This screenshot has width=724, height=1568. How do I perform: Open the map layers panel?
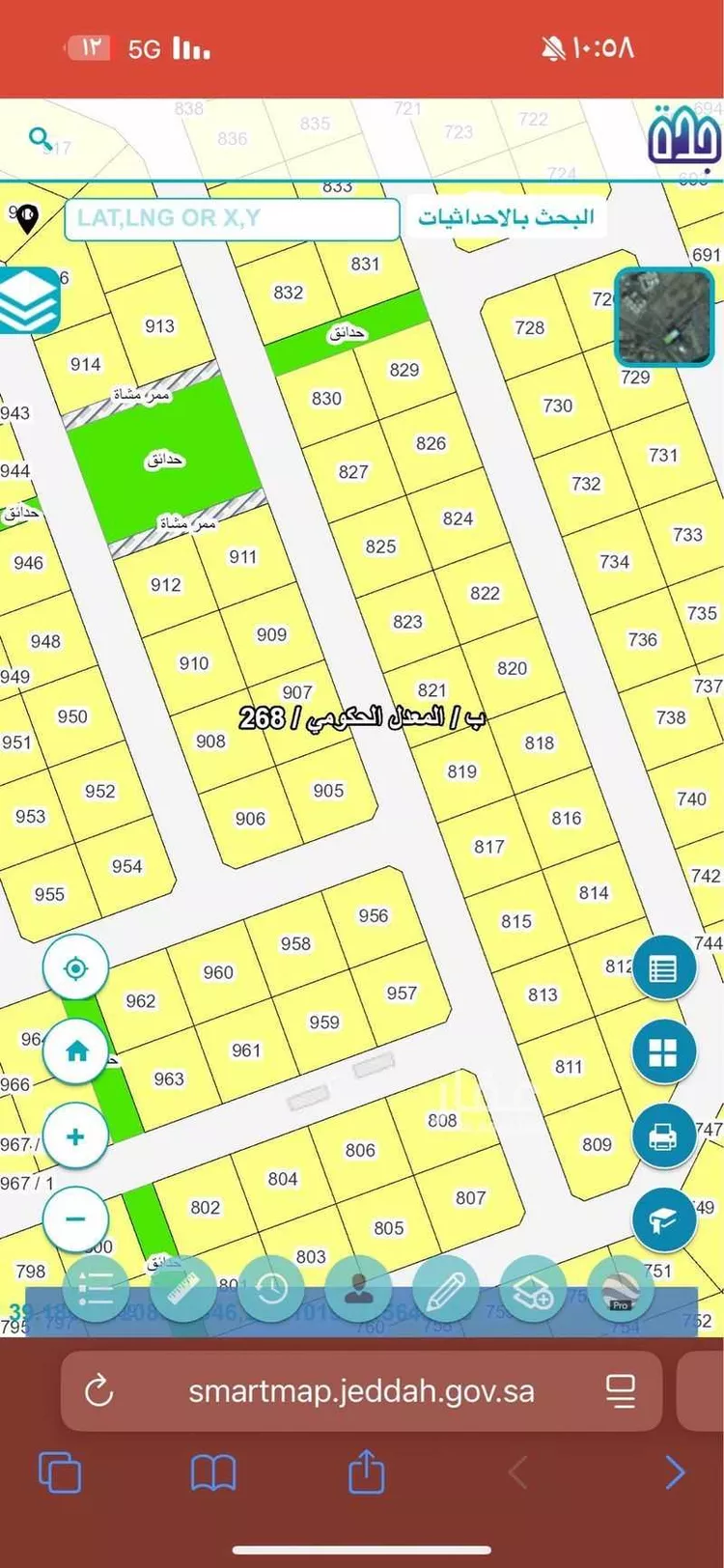click(x=29, y=300)
